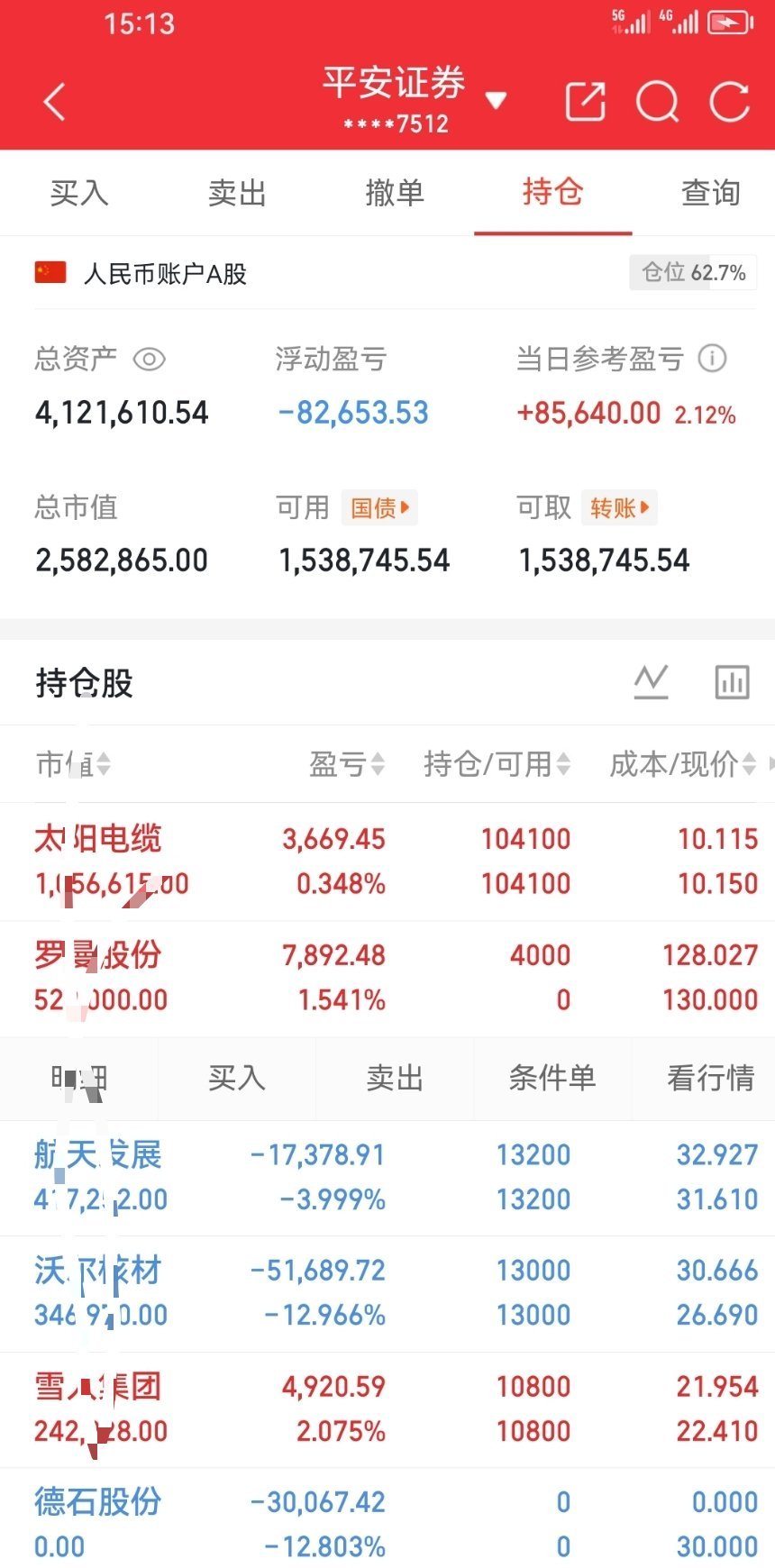The height and width of the screenshot is (1568, 775).
Task: Toggle sorting on the 市值 column
Action: [72, 764]
